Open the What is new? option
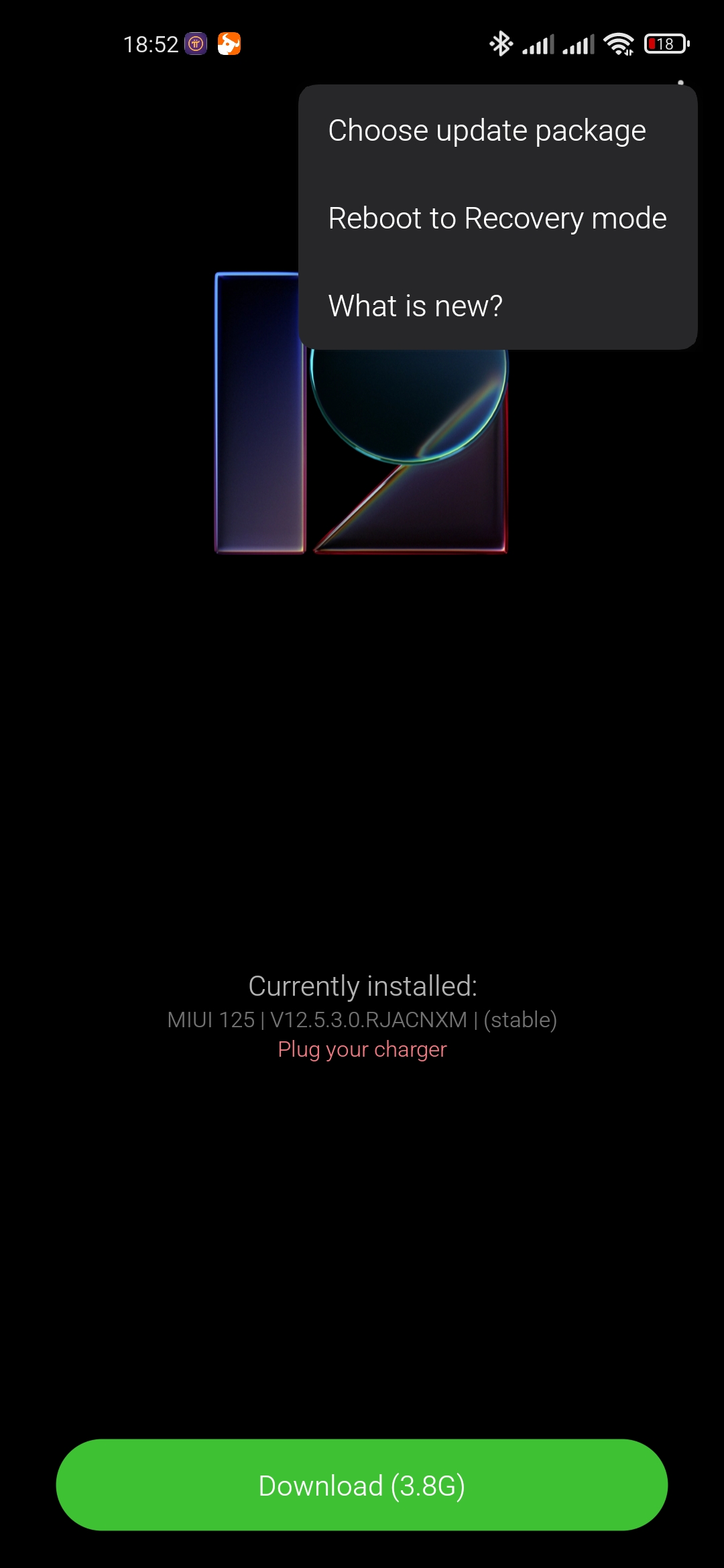Viewport: 724px width, 1568px height. [497, 306]
